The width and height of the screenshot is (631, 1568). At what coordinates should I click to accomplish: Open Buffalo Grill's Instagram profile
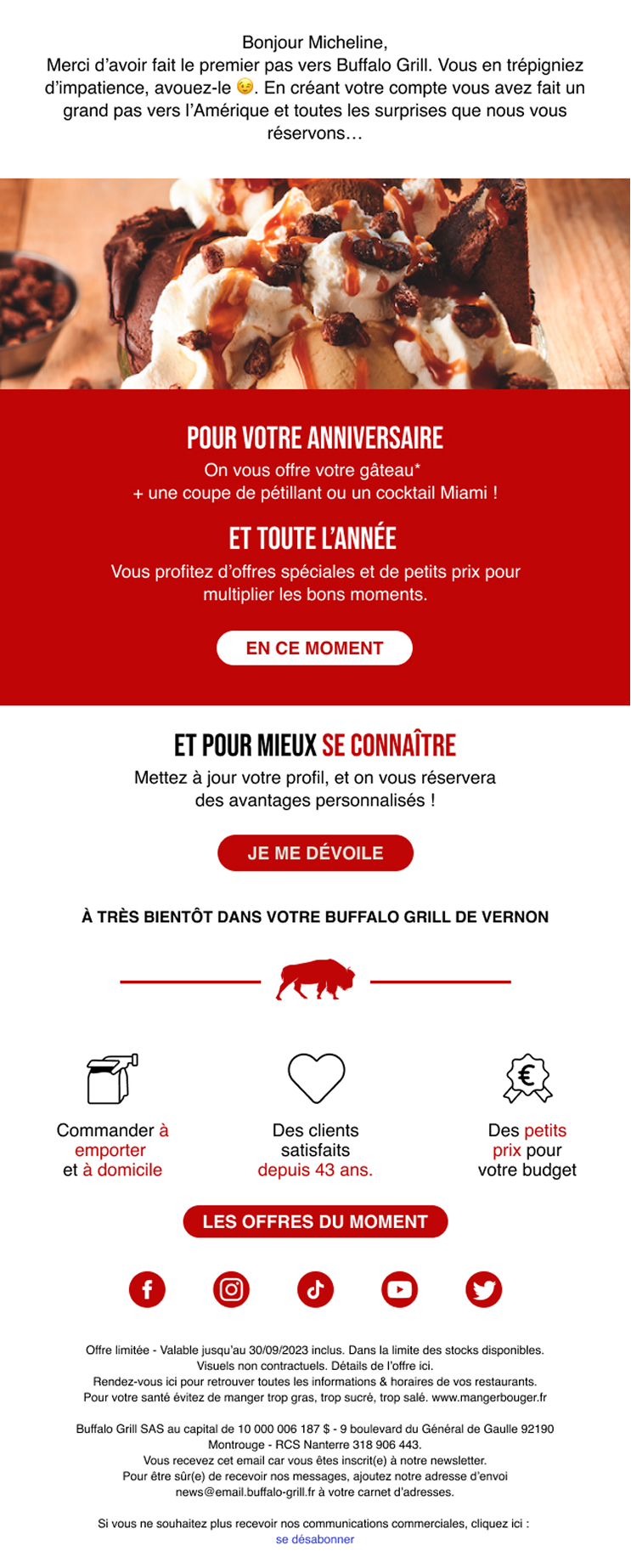click(231, 1289)
